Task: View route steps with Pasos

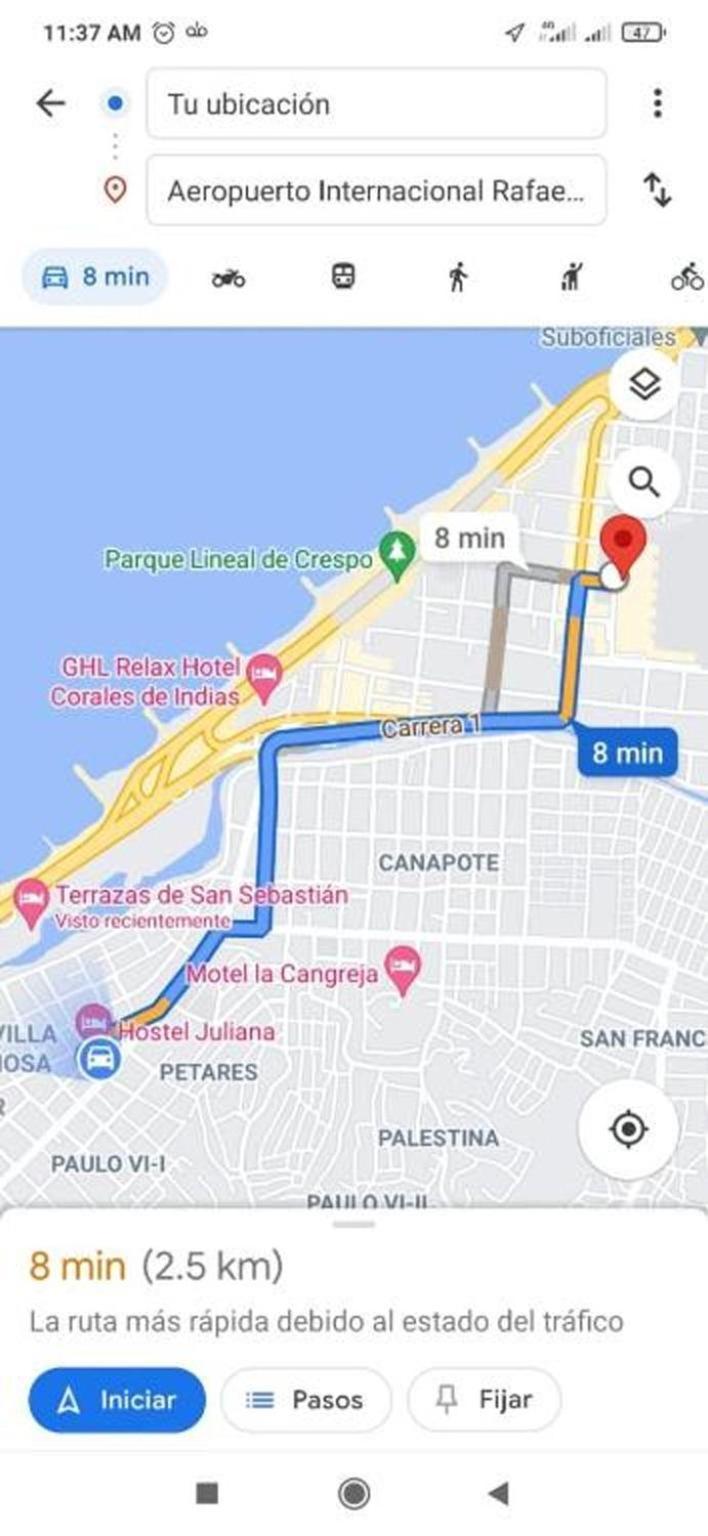Action: pyautogui.click(x=305, y=1400)
